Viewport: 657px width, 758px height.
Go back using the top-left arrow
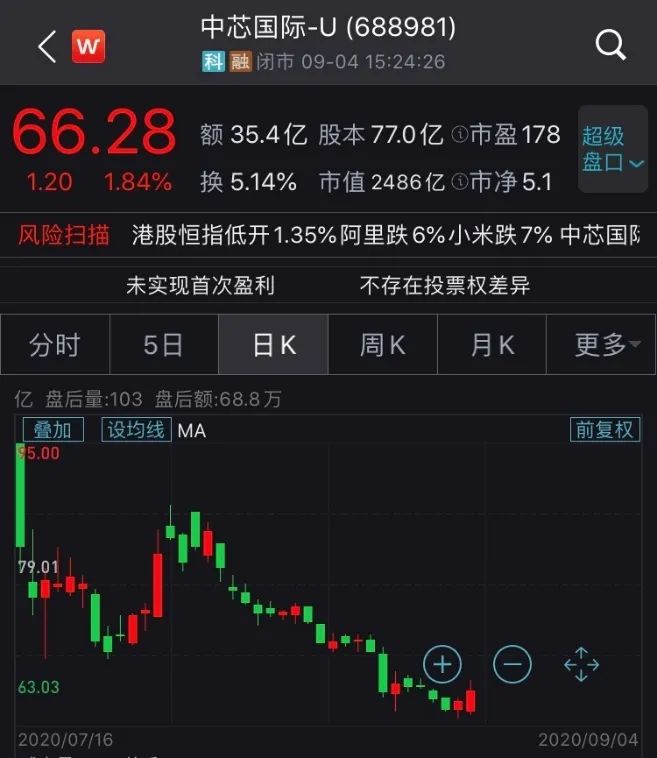pos(46,46)
